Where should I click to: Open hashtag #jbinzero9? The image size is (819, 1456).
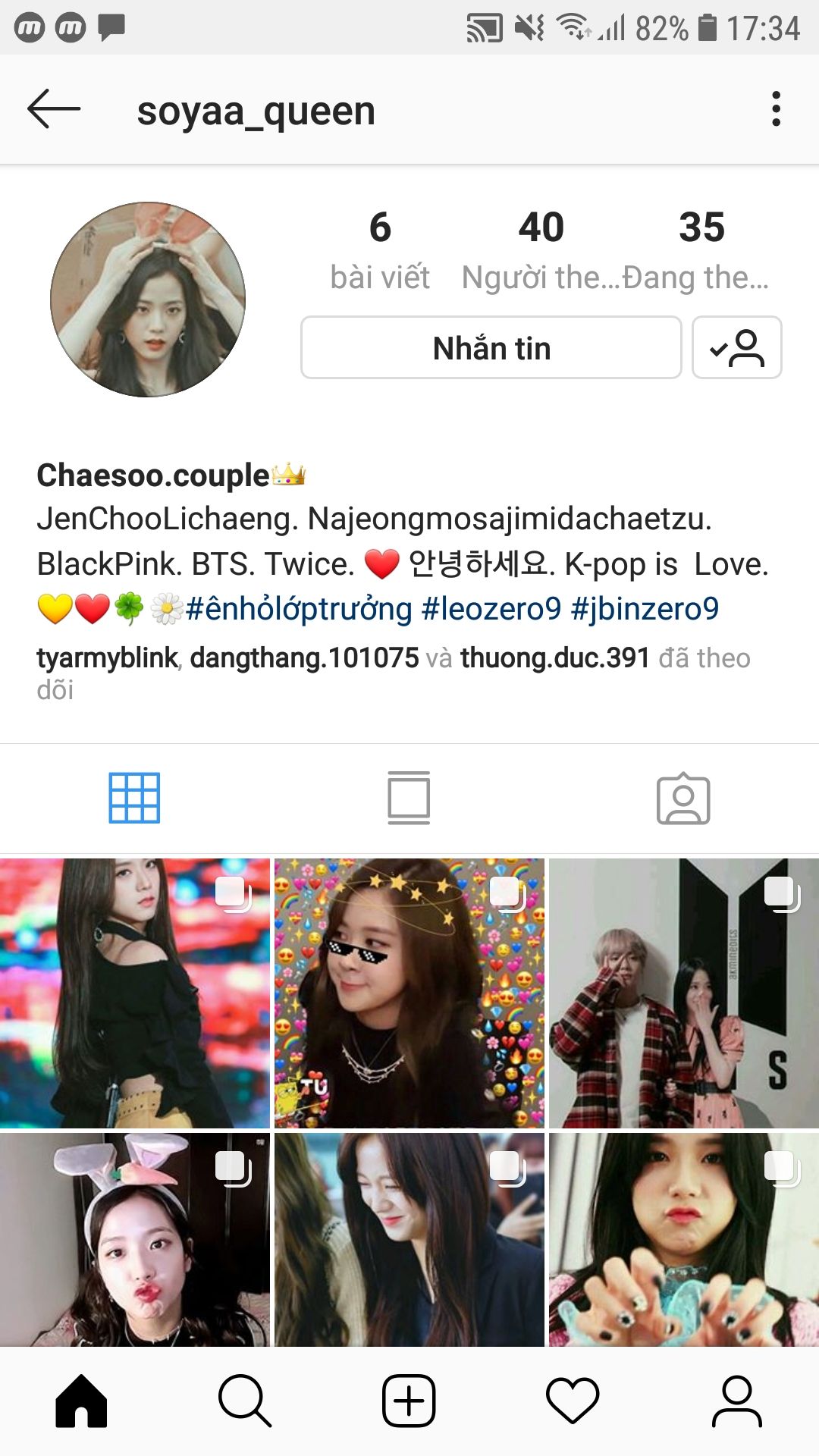(x=645, y=608)
